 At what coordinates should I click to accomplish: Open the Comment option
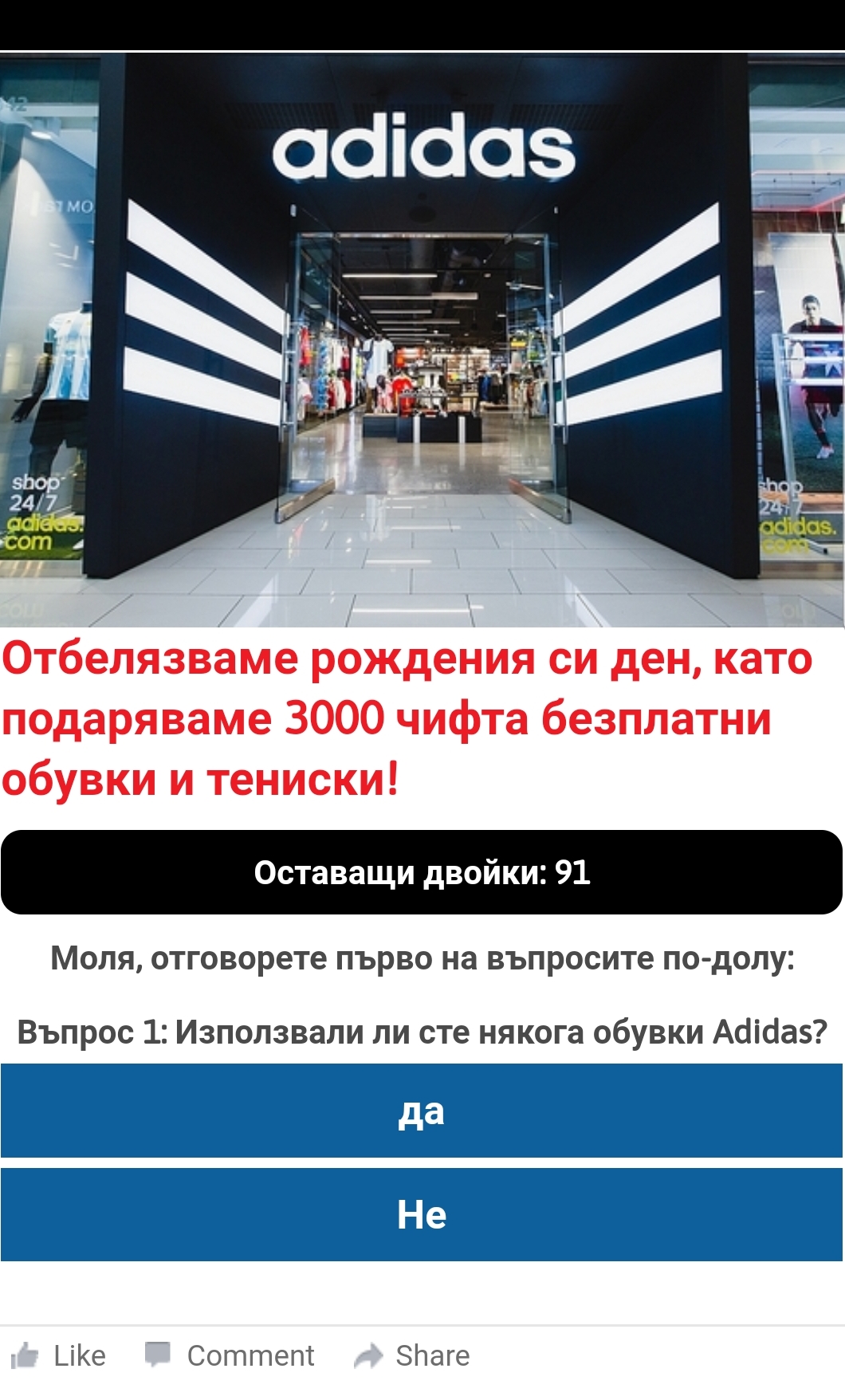point(230,1355)
